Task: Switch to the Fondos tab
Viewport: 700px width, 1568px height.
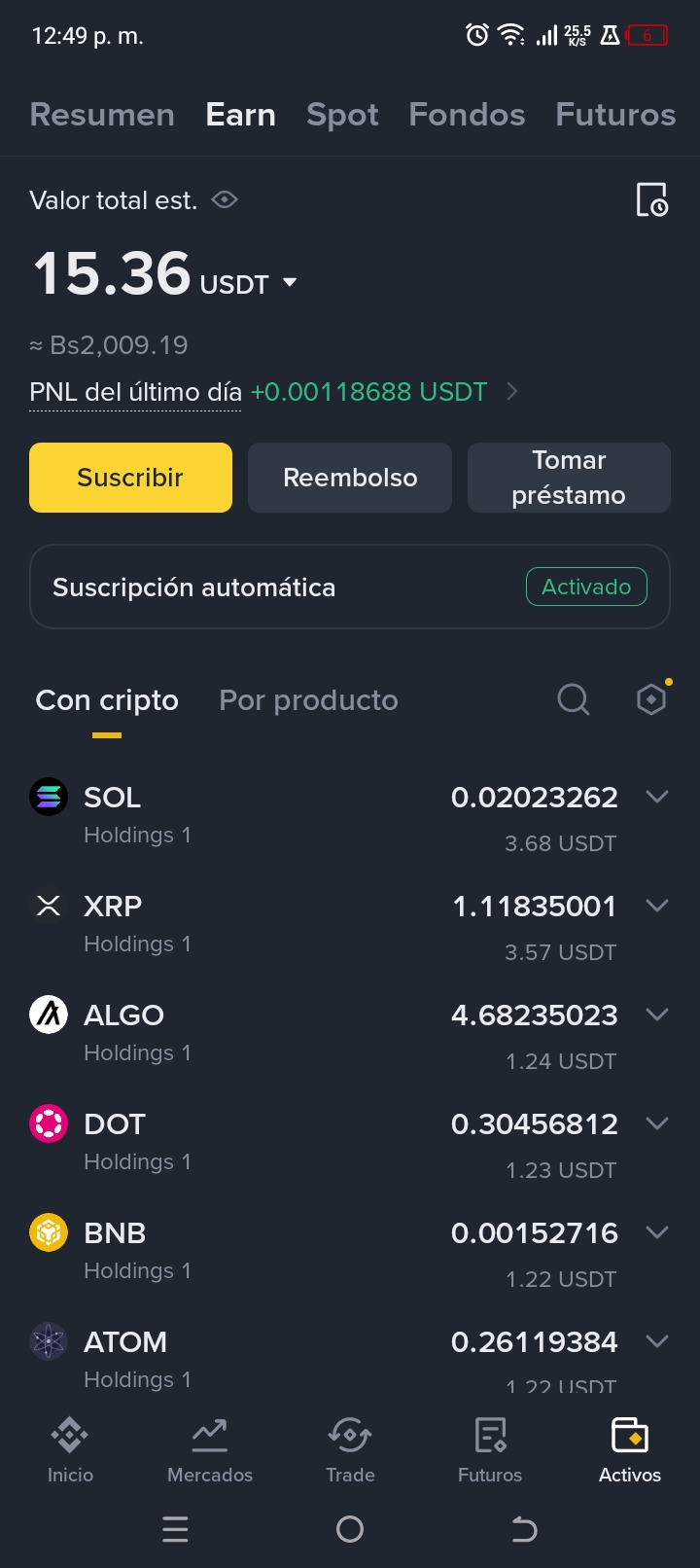Action: [467, 115]
